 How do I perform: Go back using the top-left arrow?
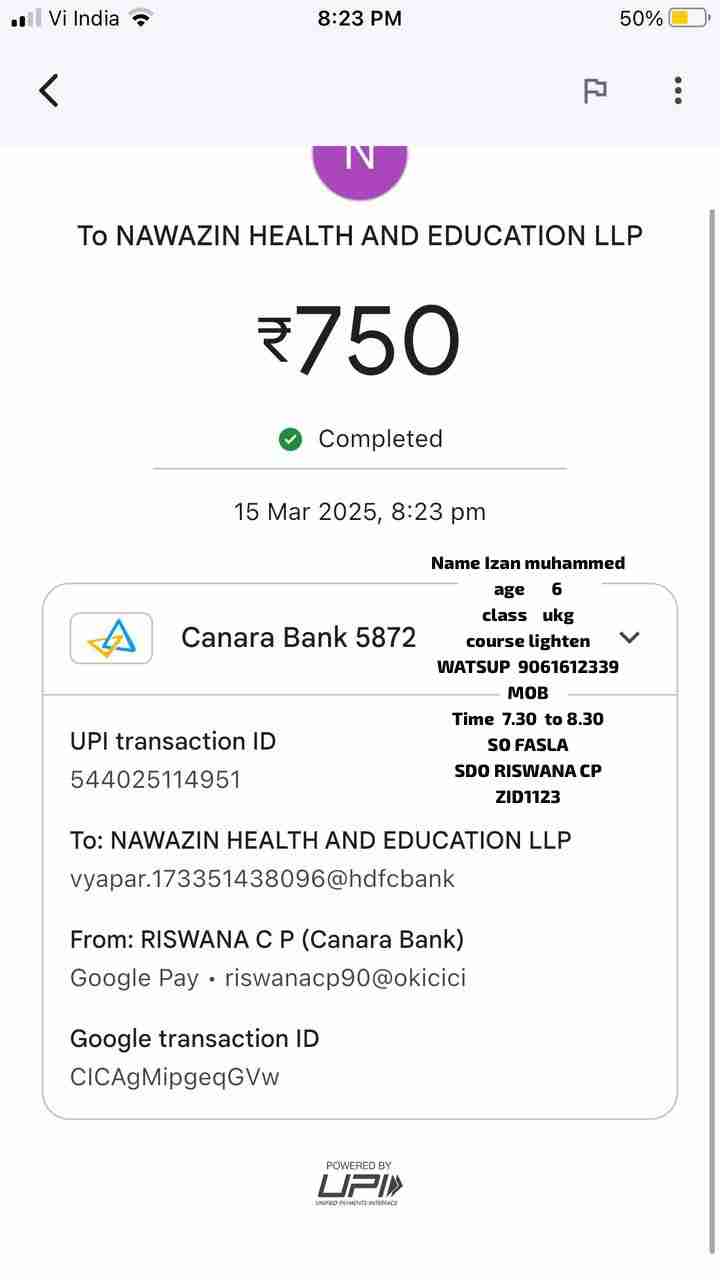coord(49,91)
